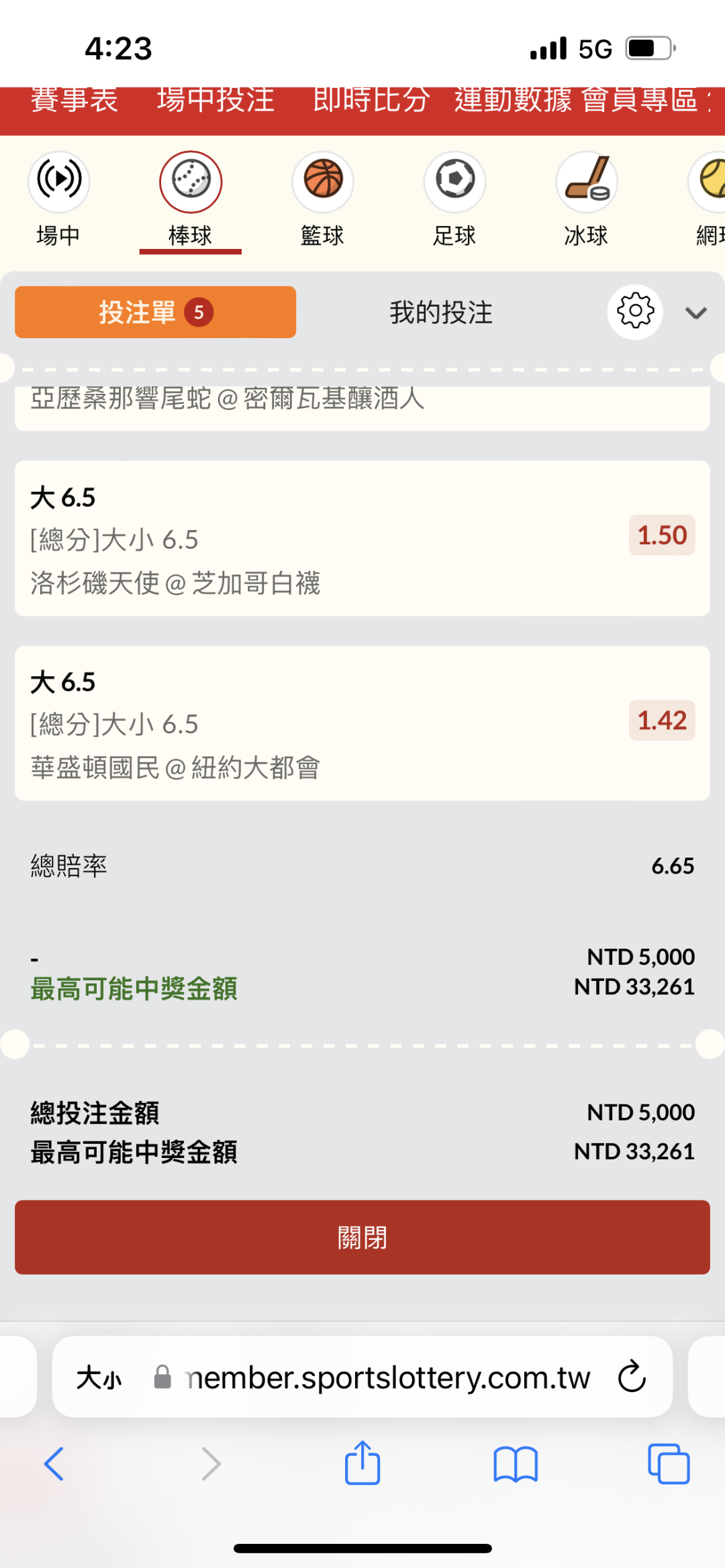Open Safari's 大小 text size menu

99,1378
